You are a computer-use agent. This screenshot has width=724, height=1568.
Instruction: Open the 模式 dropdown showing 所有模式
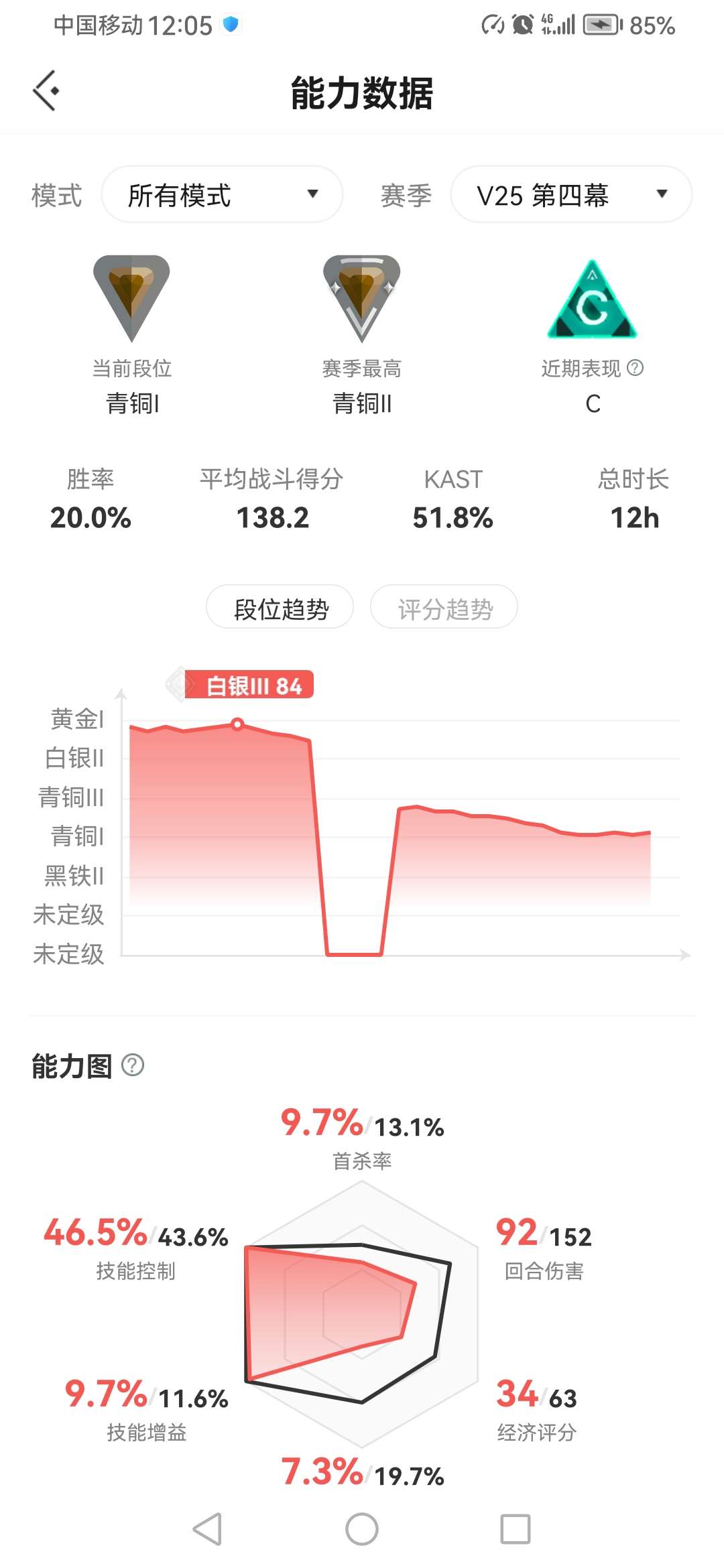coord(222,195)
